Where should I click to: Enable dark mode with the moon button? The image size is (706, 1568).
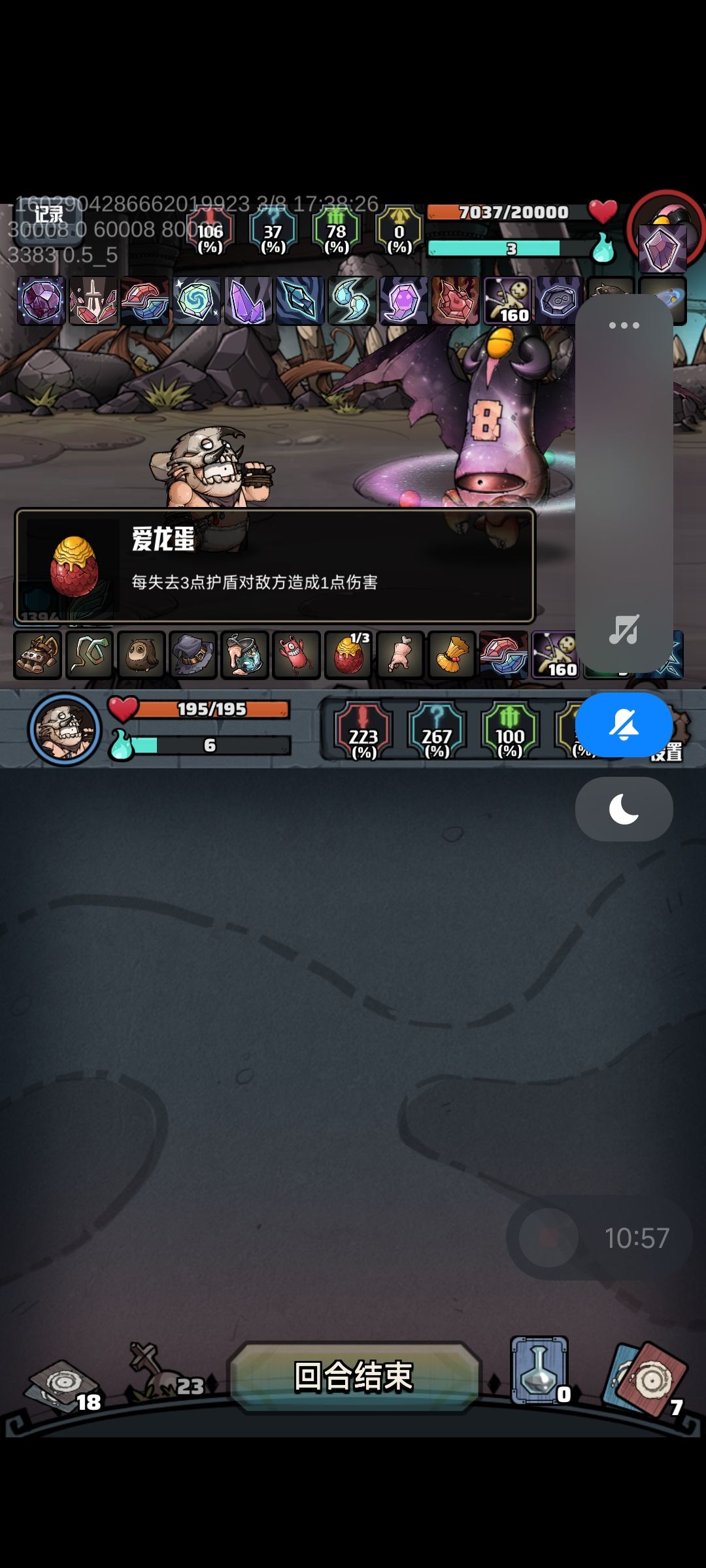[x=623, y=808]
